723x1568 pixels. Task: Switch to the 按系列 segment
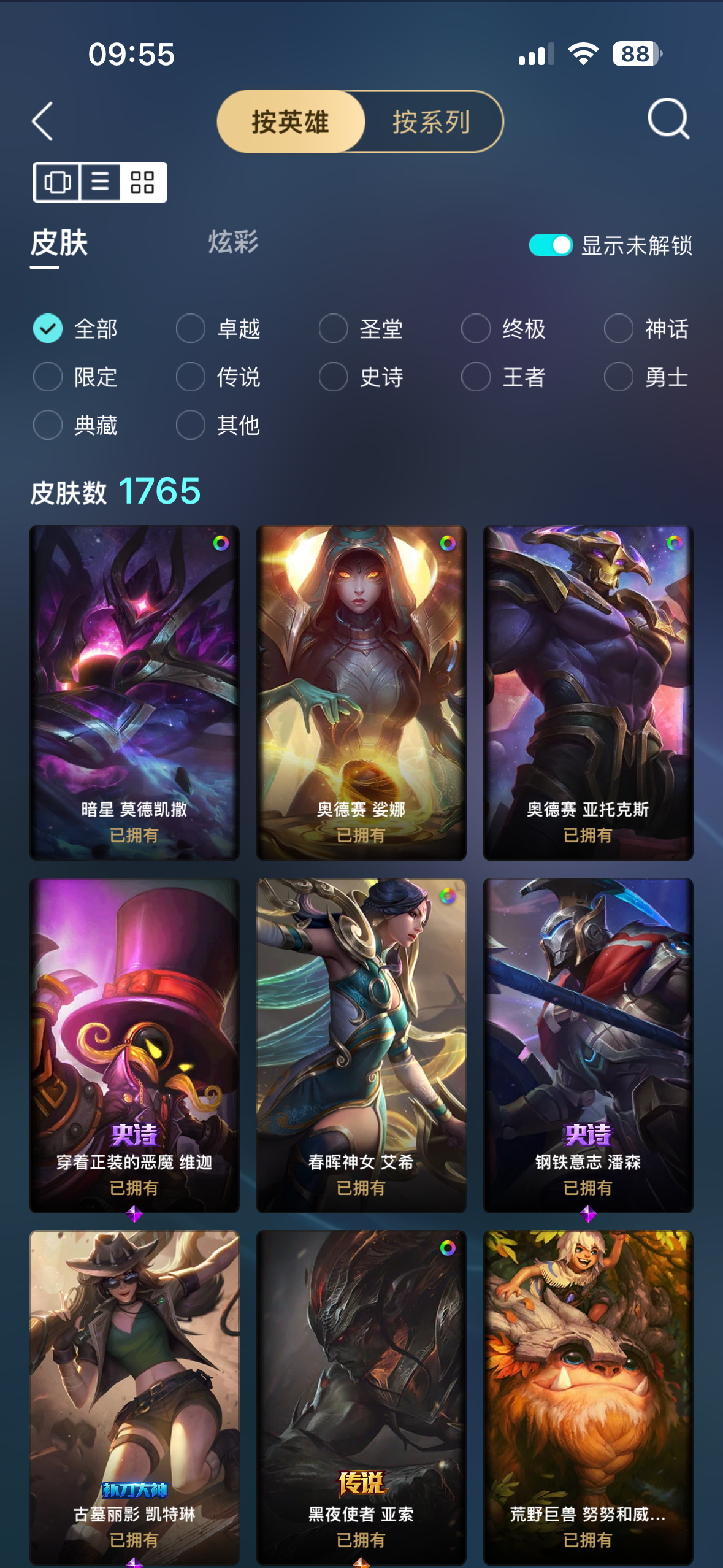click(432, 121)
